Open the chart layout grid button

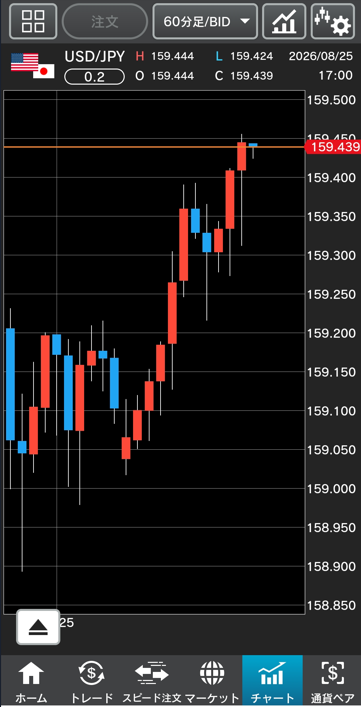pyautogui.click(x=33, y=21)
